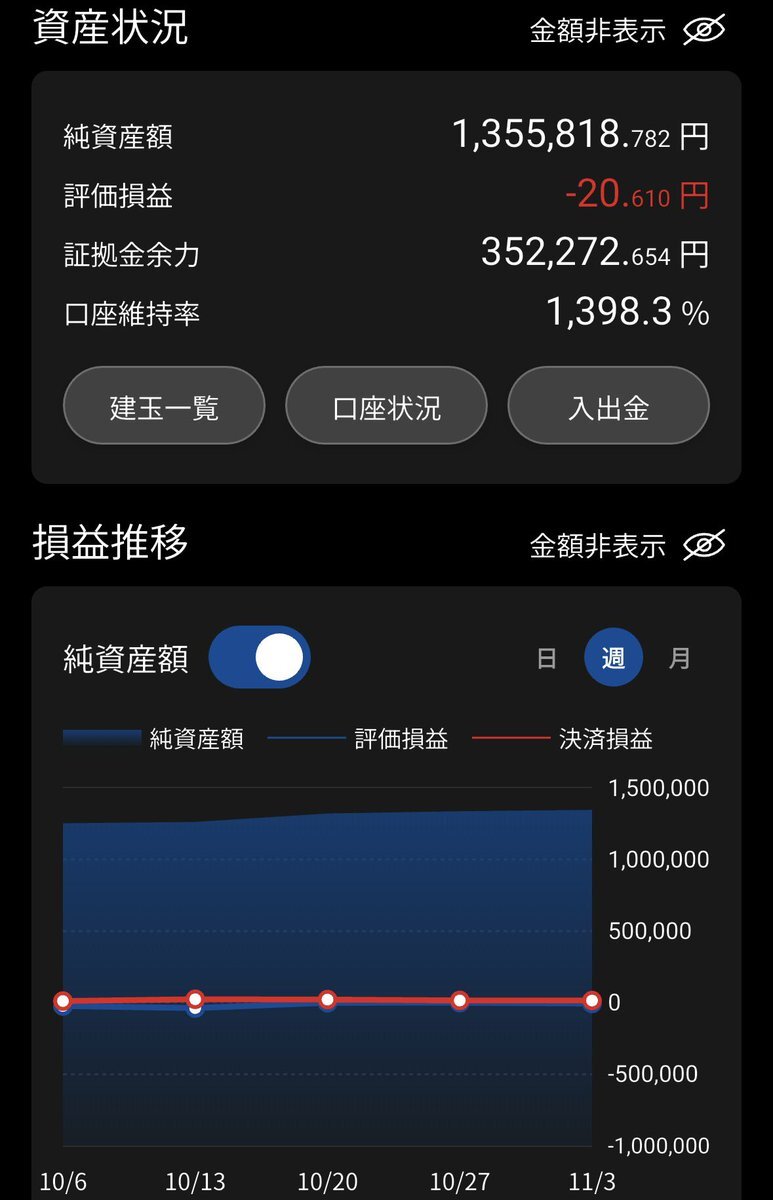Tap the 10/27 data point on chart
Image resolution: width=773 pixels, height=1200 pixels.
click(x=460, y=1000)
